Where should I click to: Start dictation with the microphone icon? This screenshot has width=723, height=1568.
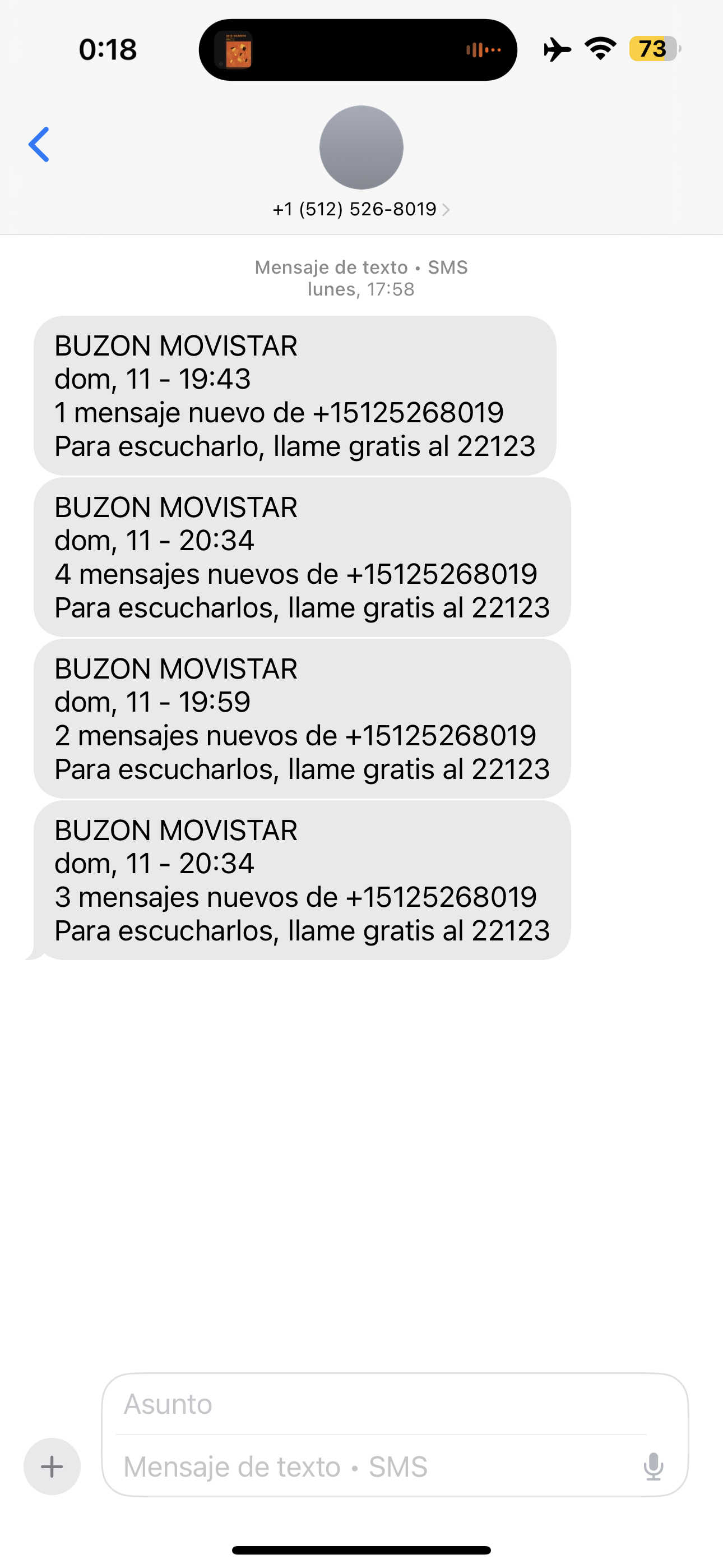pyautogui.click(x=654, y=1467)
